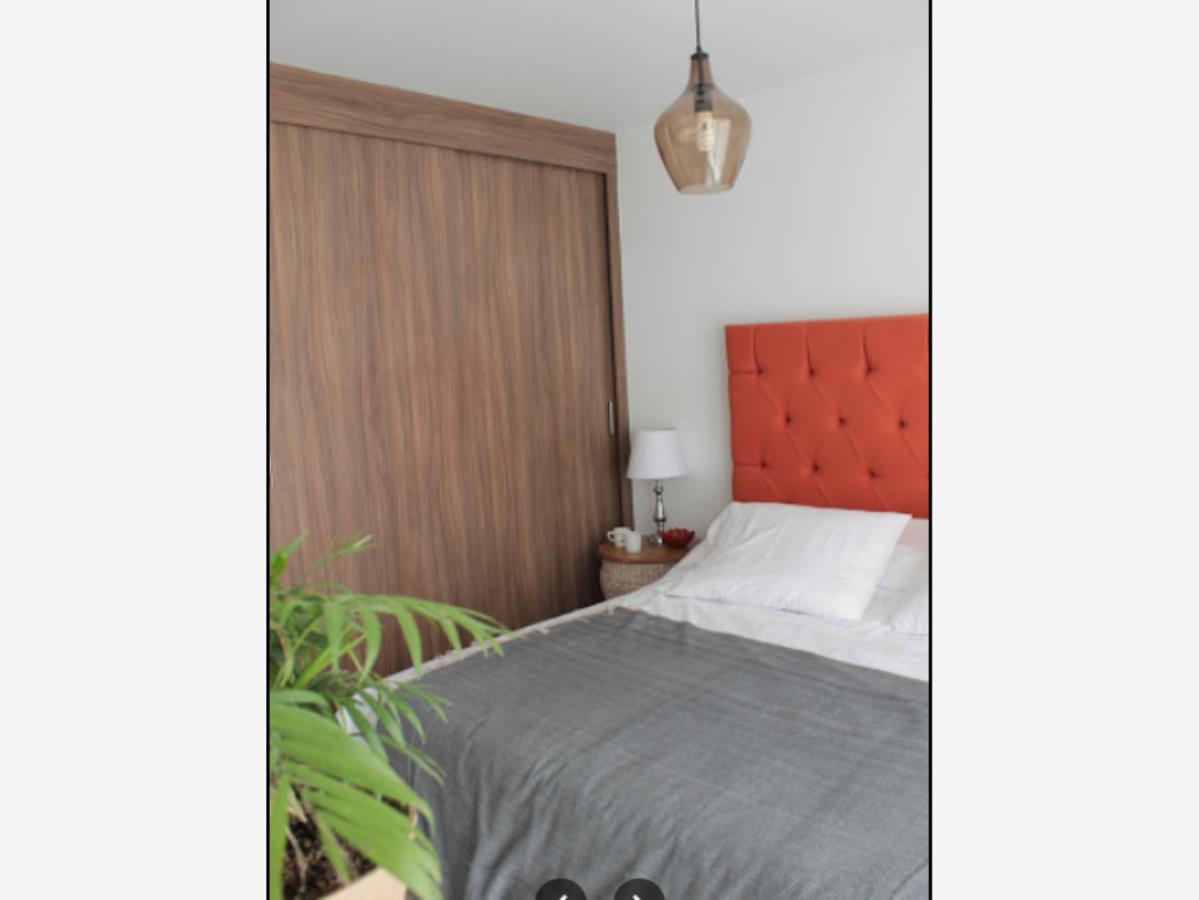Go to the previous photo arrow
Screen dimensions: 1199x900
tap(561, 892)
